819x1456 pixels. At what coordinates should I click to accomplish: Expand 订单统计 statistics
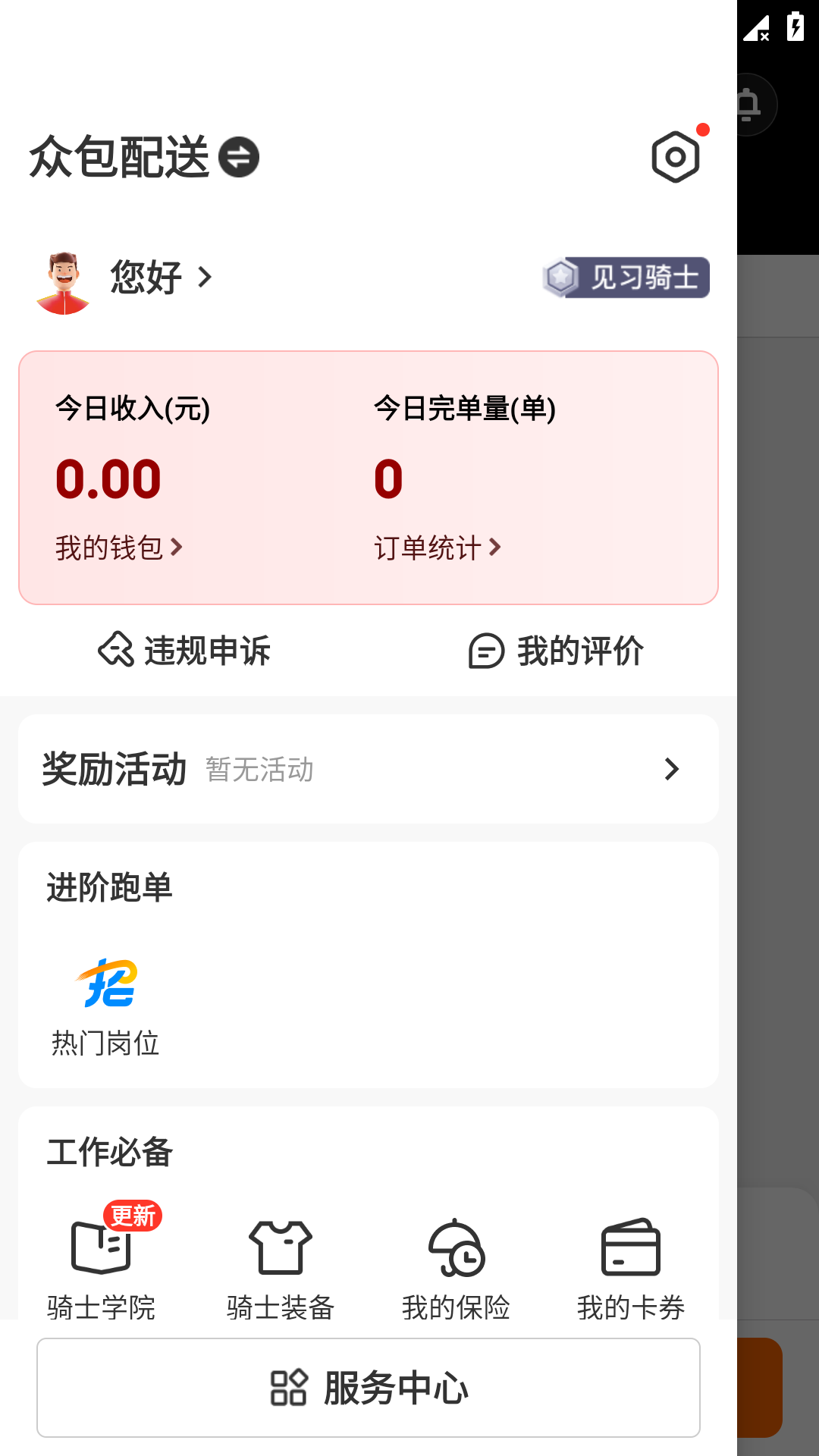[438, 548]
